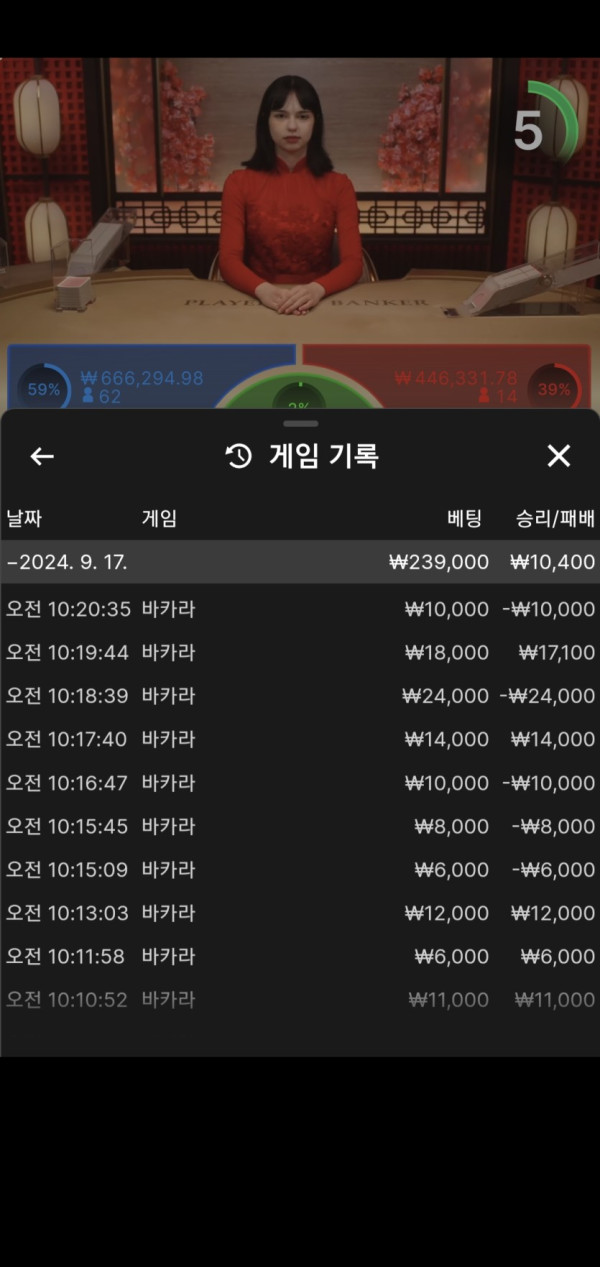Viewport: 600px width, 1267px height.
Task: Close the game history panel
Action: tap(558, 457)
